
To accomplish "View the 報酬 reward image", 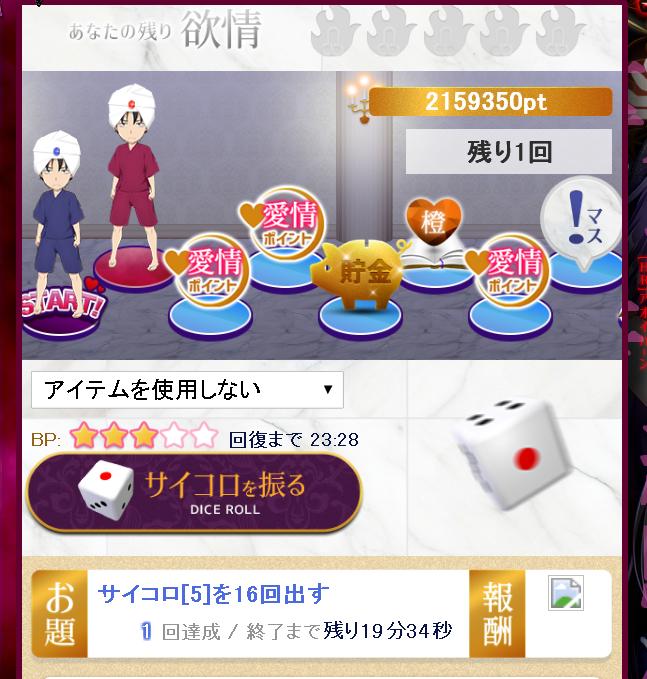I will 566,594.
